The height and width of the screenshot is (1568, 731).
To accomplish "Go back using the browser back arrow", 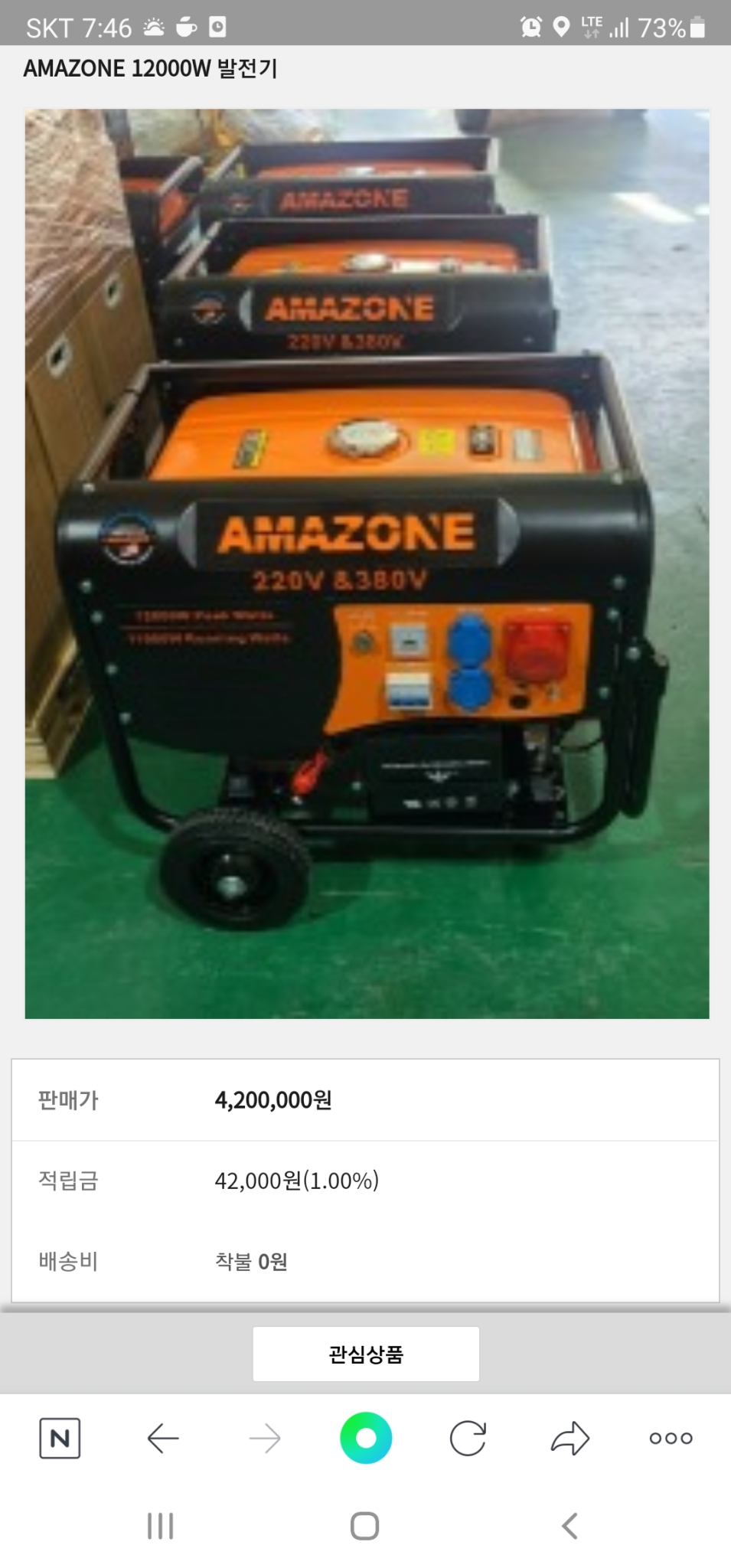I will tap(162, 1438).
